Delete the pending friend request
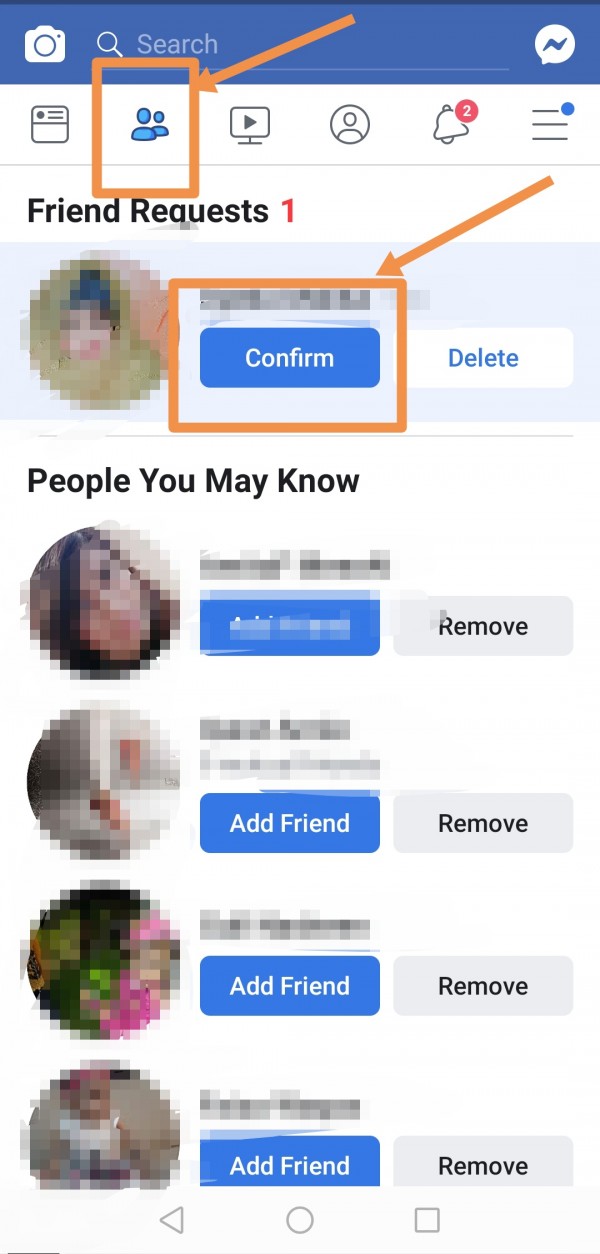The width and height of the screenshot is (600, 1254). point(483,358)
